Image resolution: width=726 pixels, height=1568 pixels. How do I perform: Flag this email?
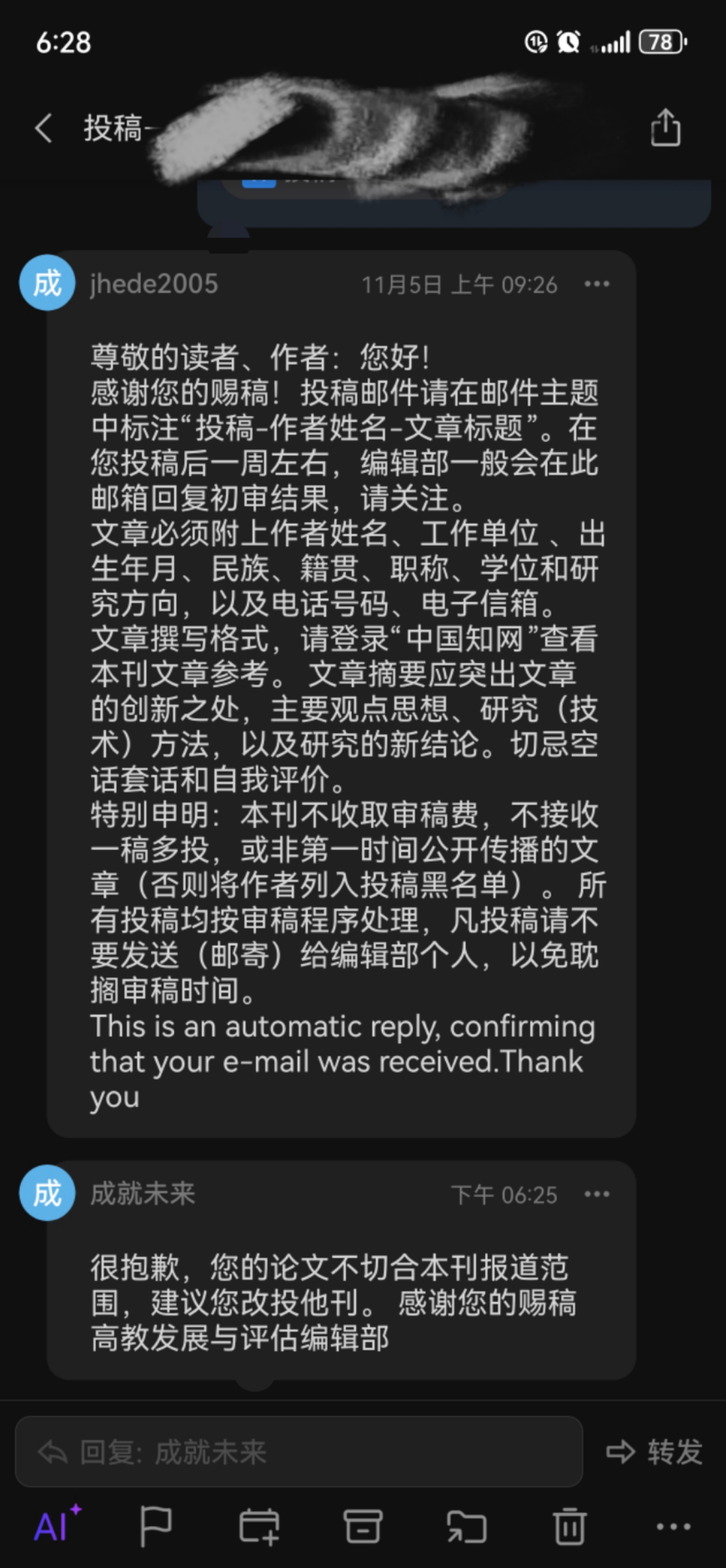click(x=155, y=1526)
